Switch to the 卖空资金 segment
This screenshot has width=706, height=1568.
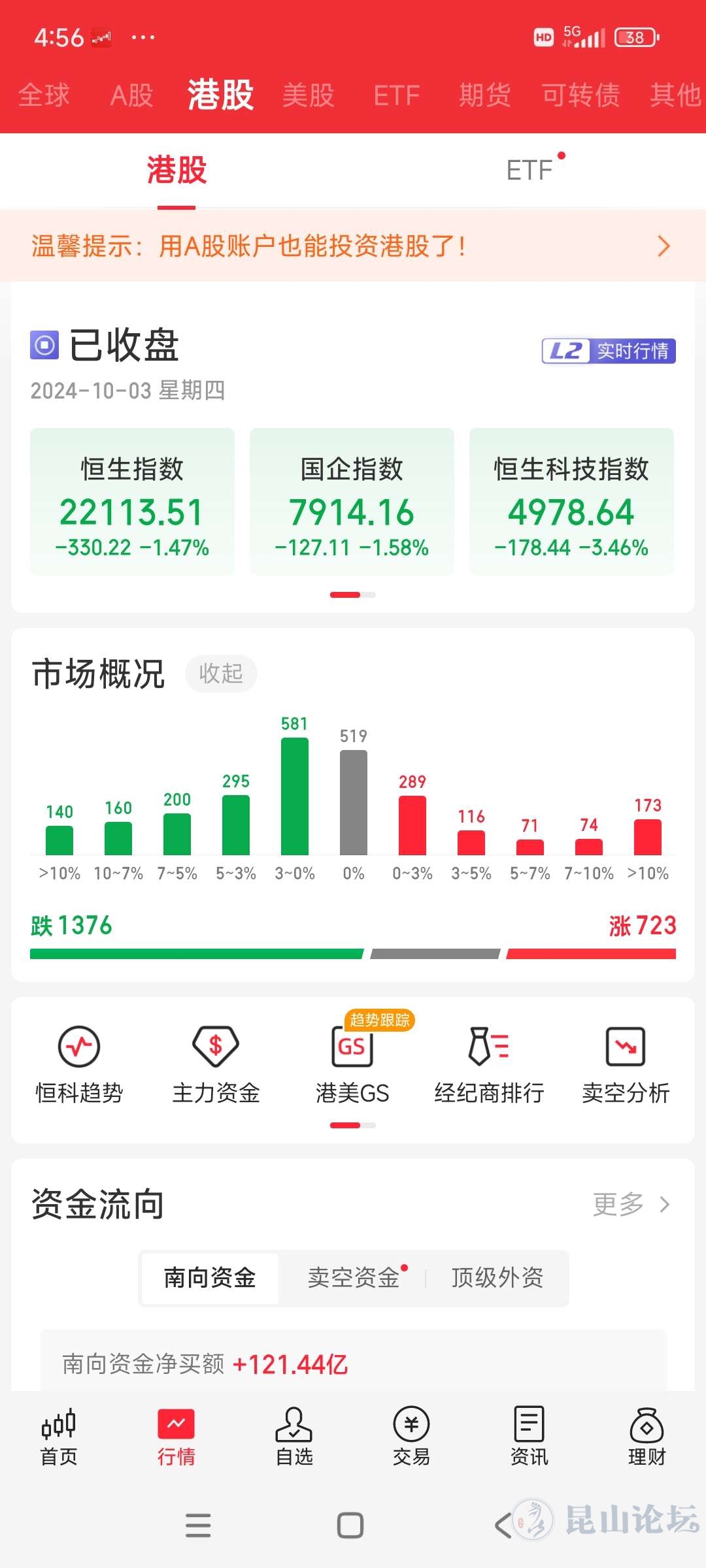[354, 1278]
